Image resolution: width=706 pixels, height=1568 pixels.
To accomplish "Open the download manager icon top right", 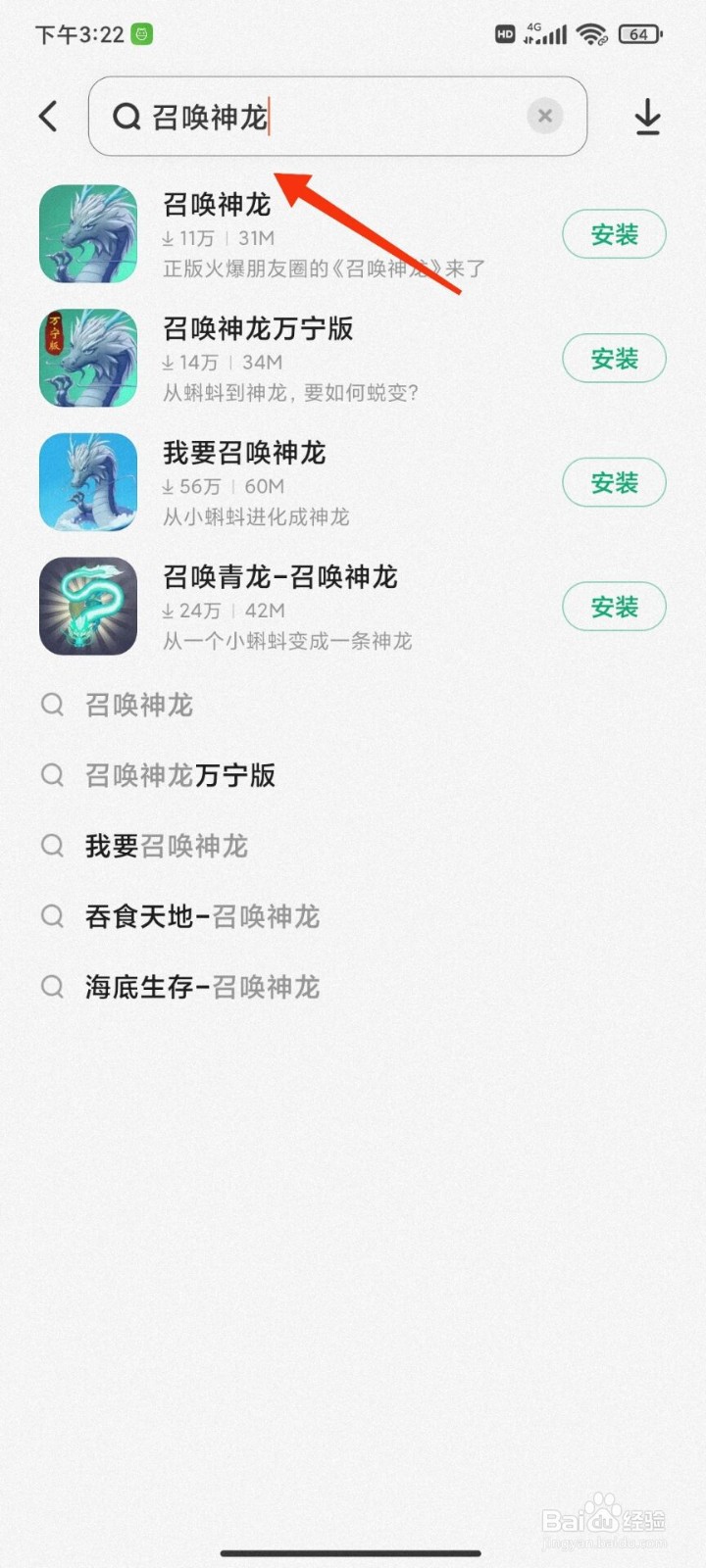I will point(647,116).
